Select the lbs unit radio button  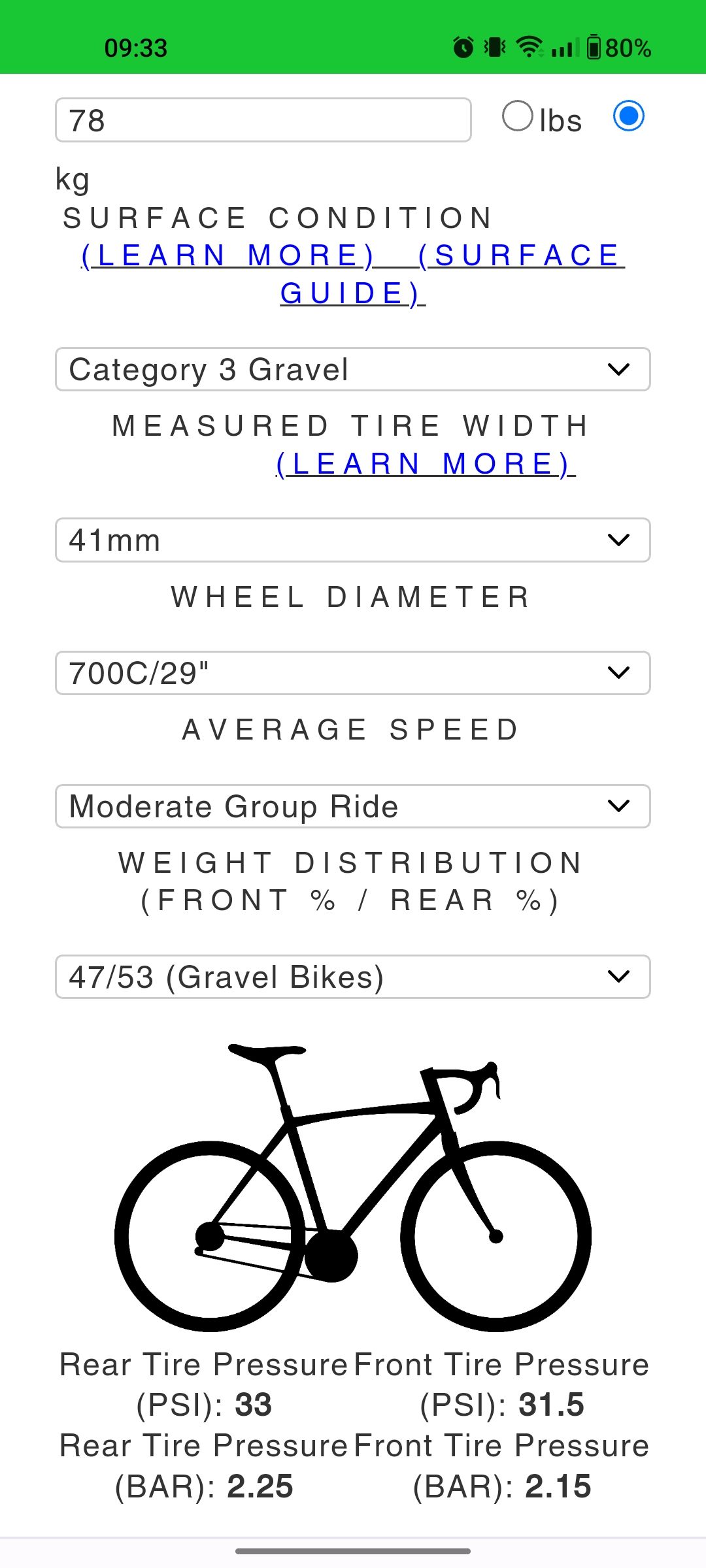(518, 117)
